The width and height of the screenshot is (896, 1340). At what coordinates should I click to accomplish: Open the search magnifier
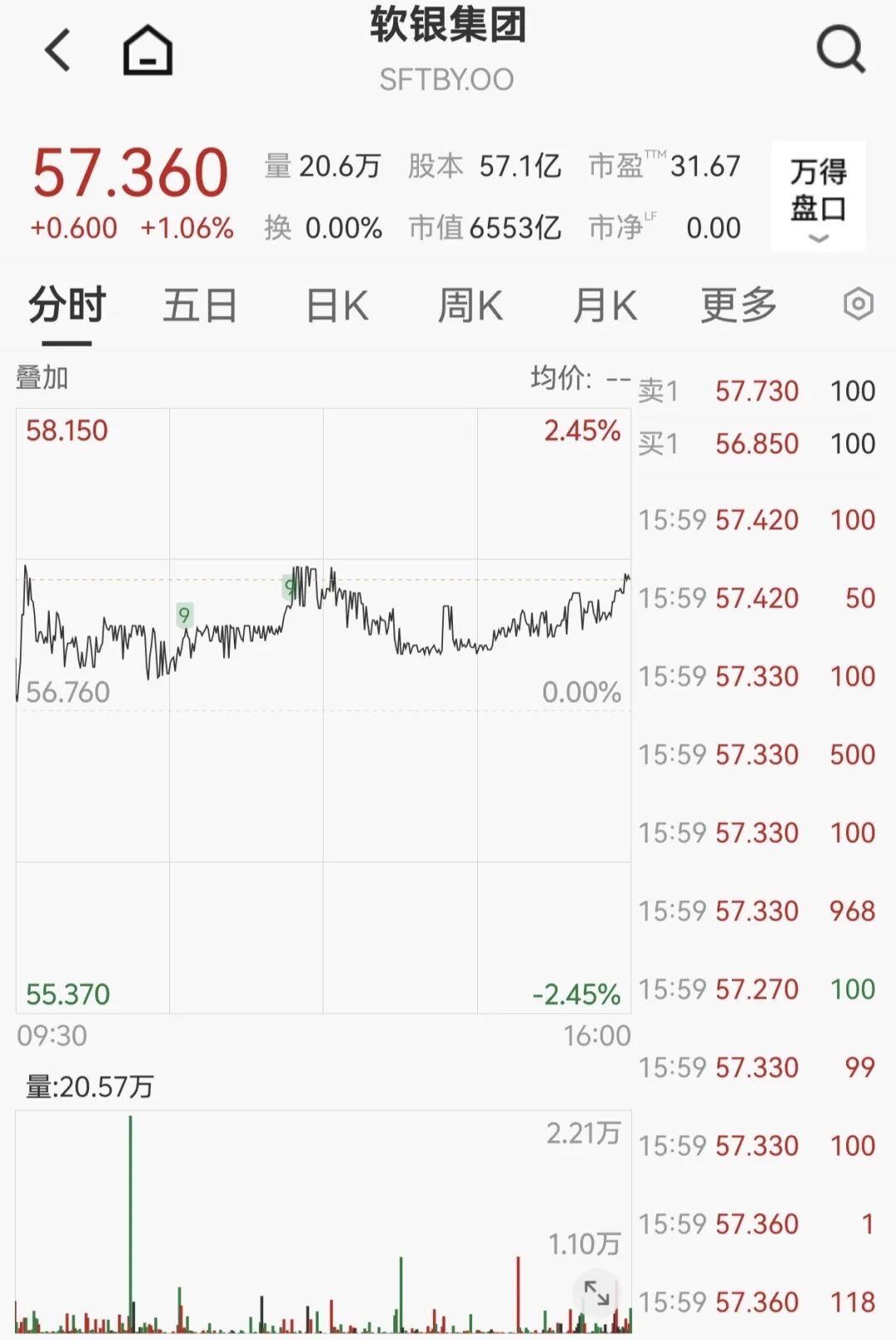point(840,49)
